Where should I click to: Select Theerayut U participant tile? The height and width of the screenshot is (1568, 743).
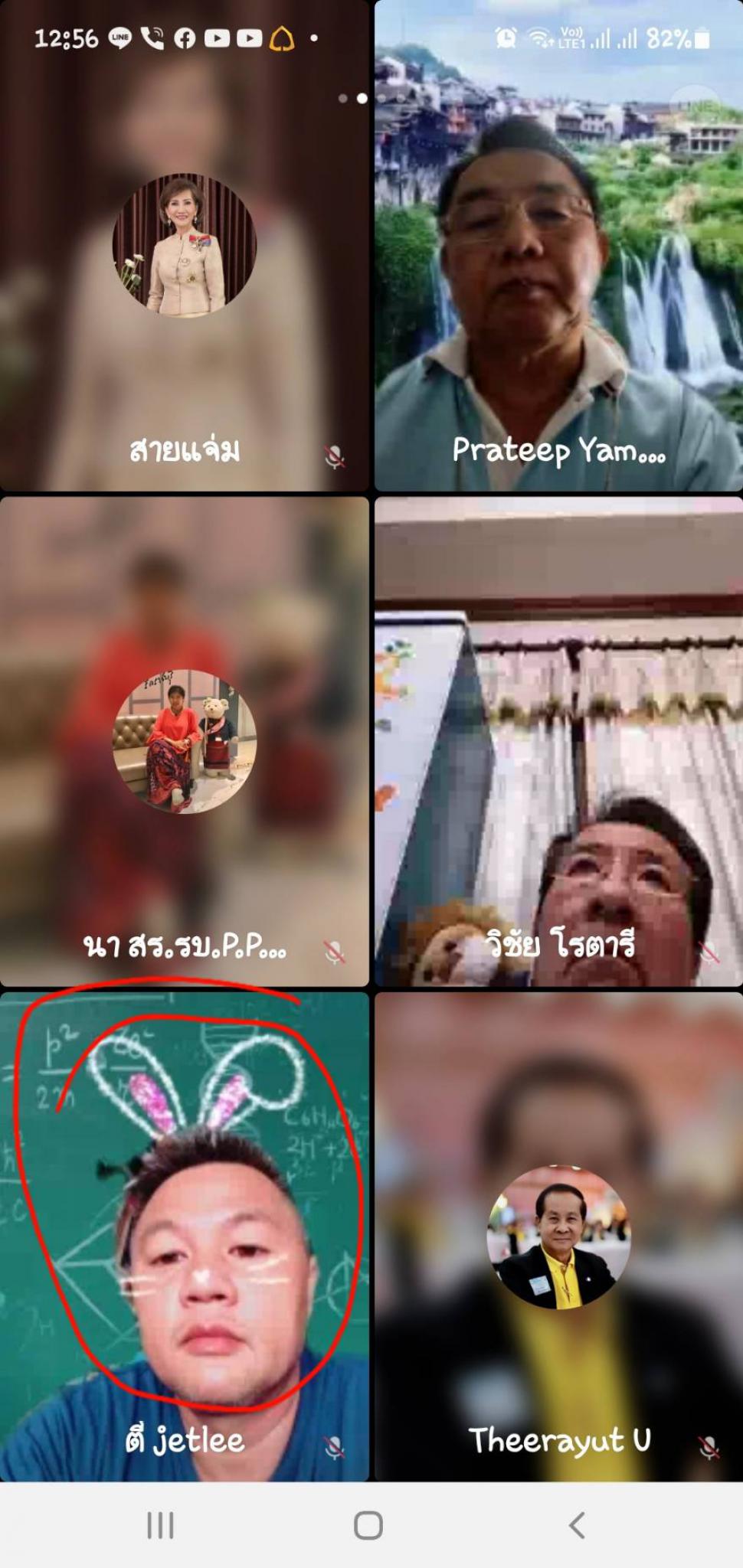558,1236
